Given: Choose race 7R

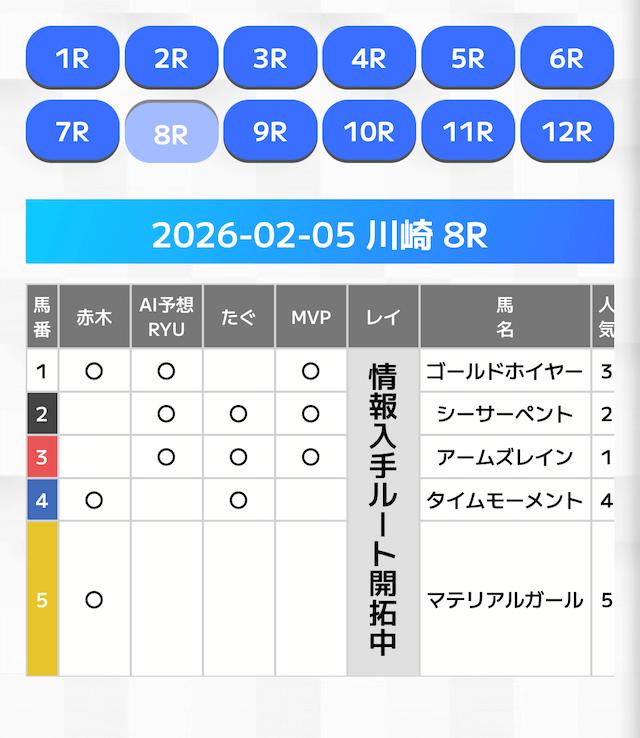Looking at the screenshot, I should pos(72,131).
